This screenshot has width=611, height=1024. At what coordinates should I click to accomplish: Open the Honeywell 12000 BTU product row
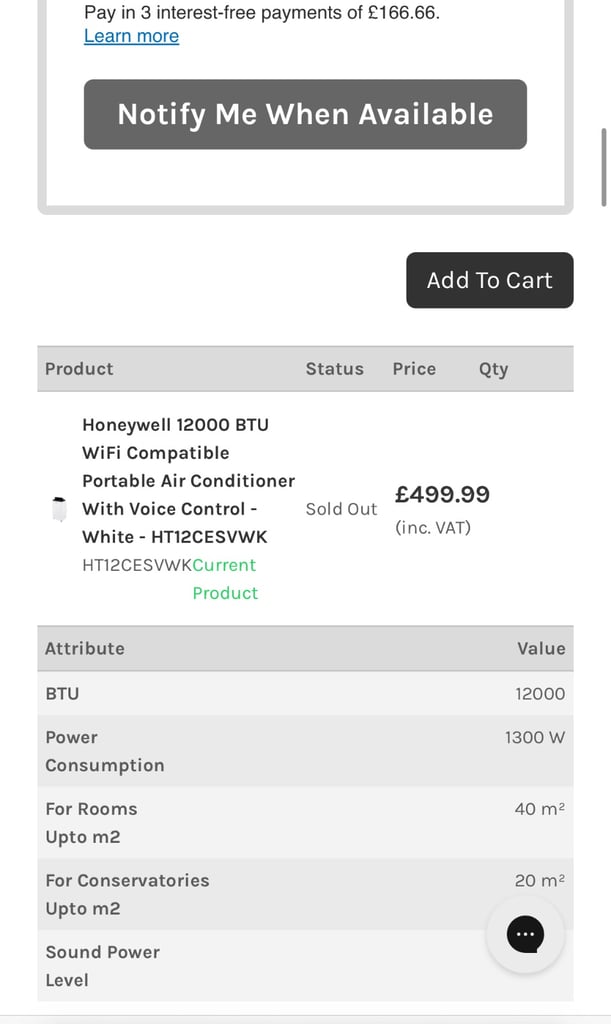pyautogui.click(x=305, y=509)
